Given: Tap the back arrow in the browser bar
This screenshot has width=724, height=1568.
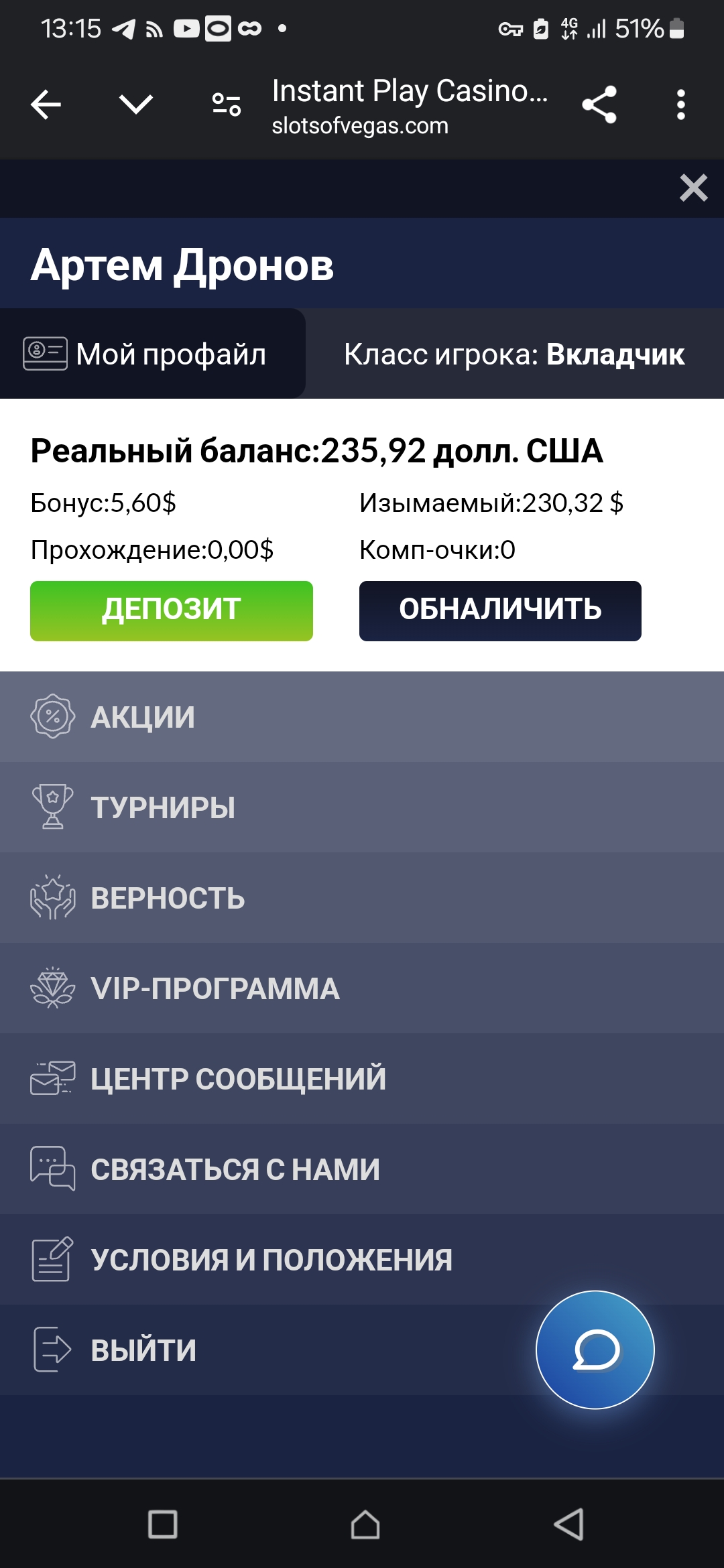Looking at the screenshot, I should pos(46,105).
